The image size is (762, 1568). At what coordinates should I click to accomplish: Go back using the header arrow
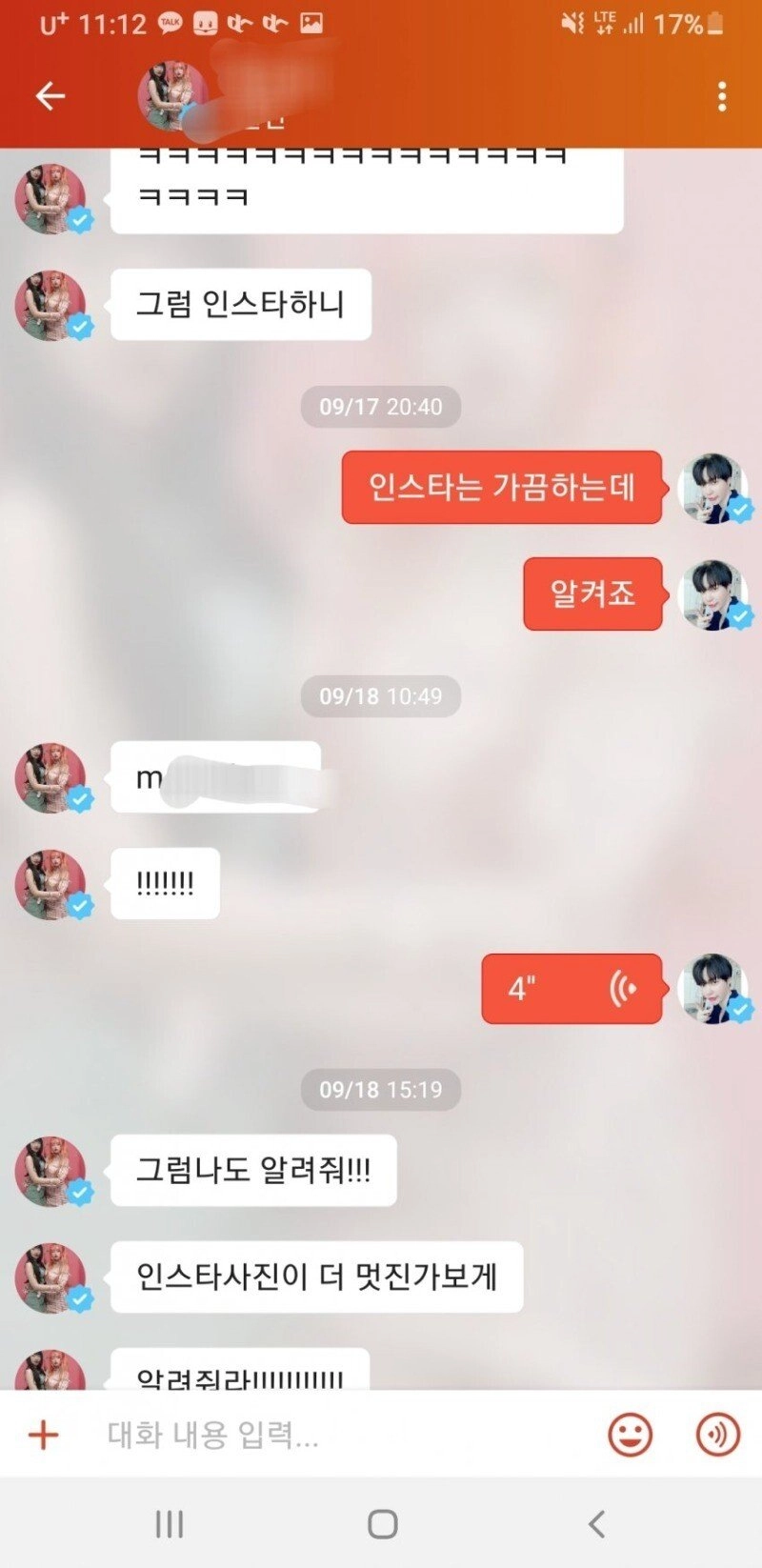point(50,95)
